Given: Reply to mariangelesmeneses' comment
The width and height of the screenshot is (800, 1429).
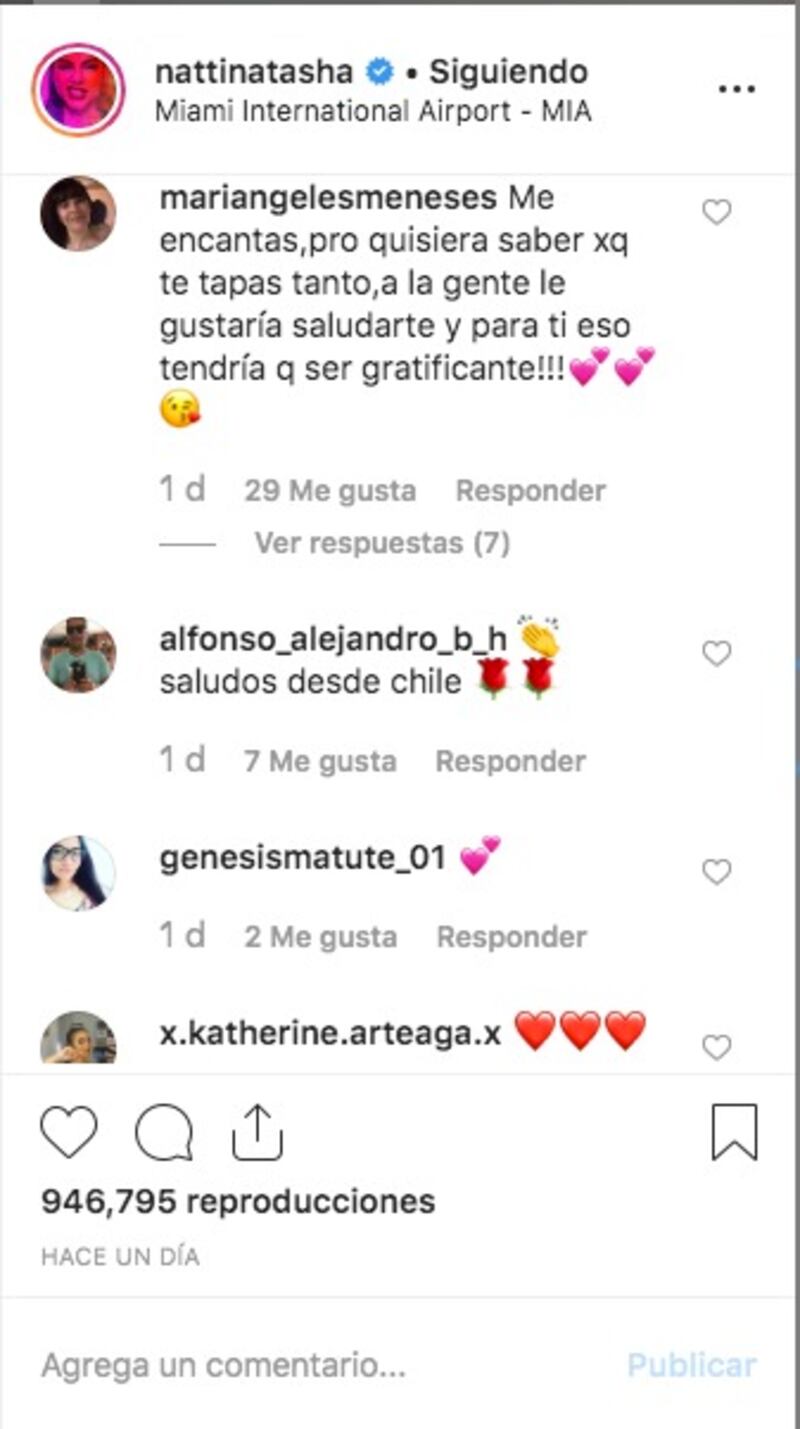Looking at the screenshot, I should tap(530, 491).
